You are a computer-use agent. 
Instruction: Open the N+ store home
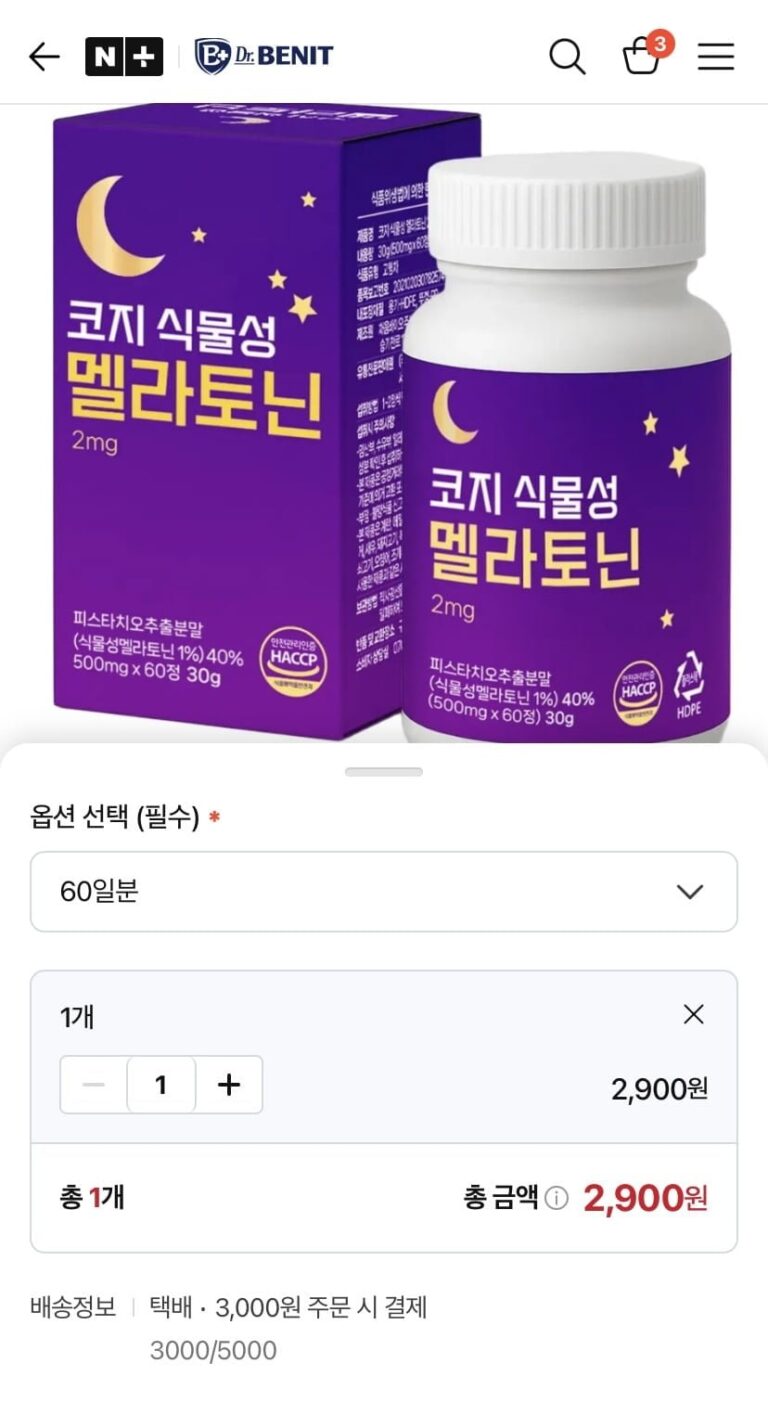[124, 57]
